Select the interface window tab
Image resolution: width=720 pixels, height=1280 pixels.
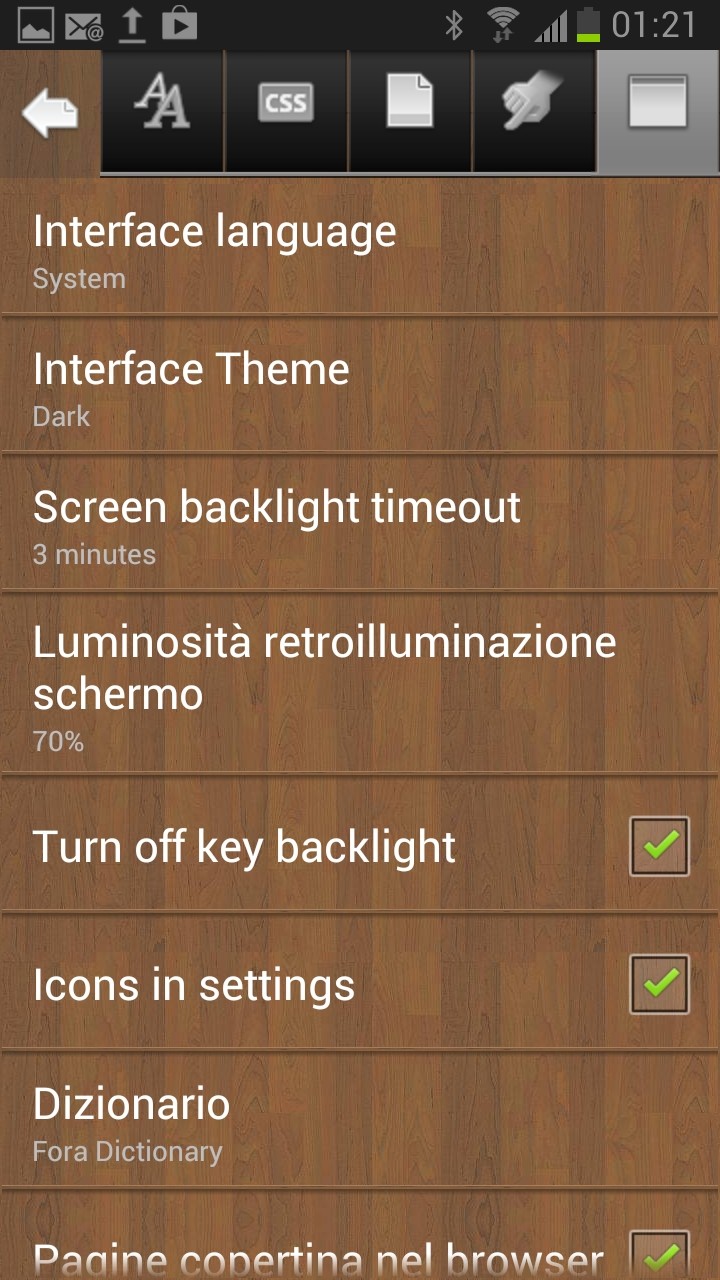point(657,106)
